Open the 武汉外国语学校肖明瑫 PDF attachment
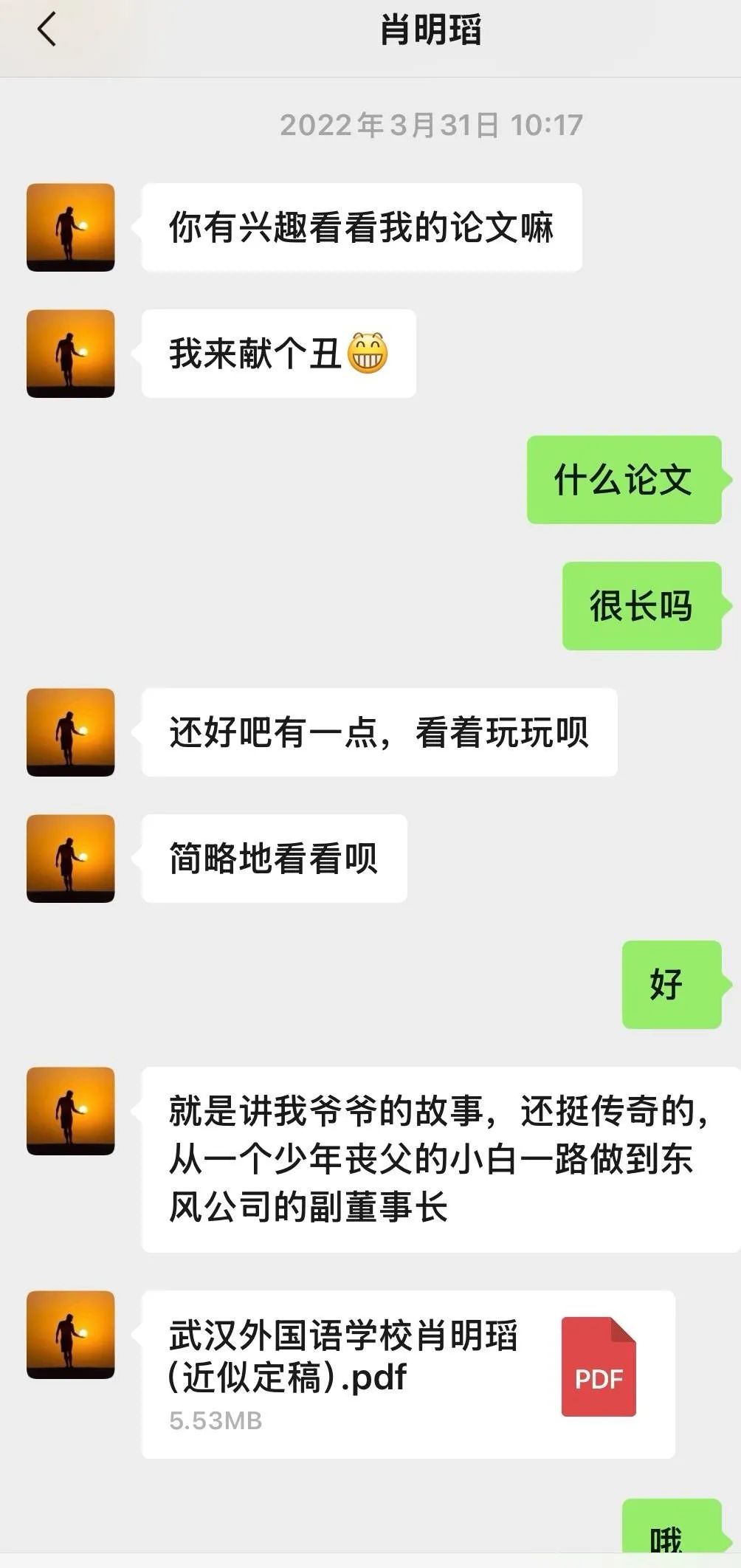 point(407,1374)
